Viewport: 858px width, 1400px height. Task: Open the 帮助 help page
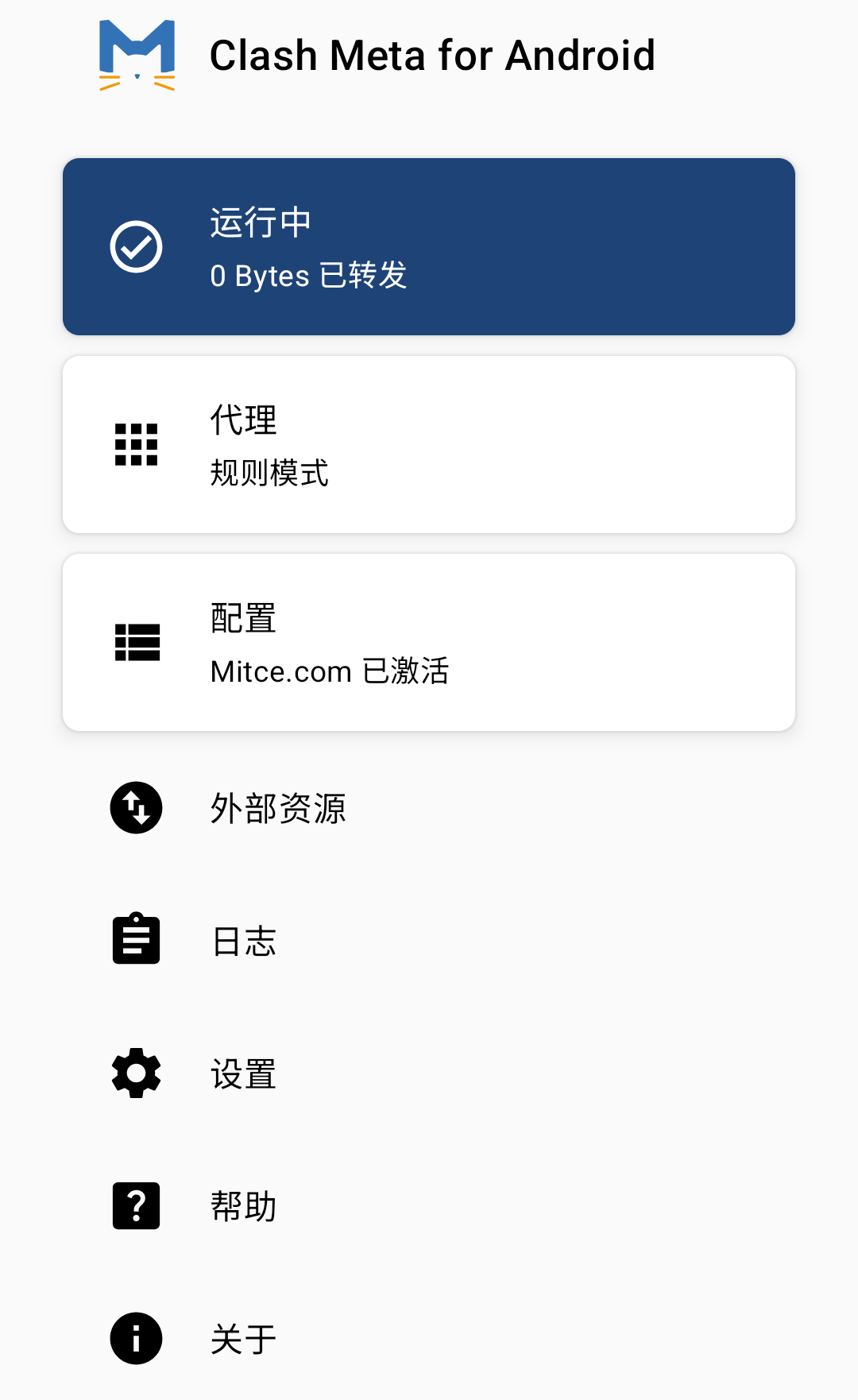[429, 1206]
